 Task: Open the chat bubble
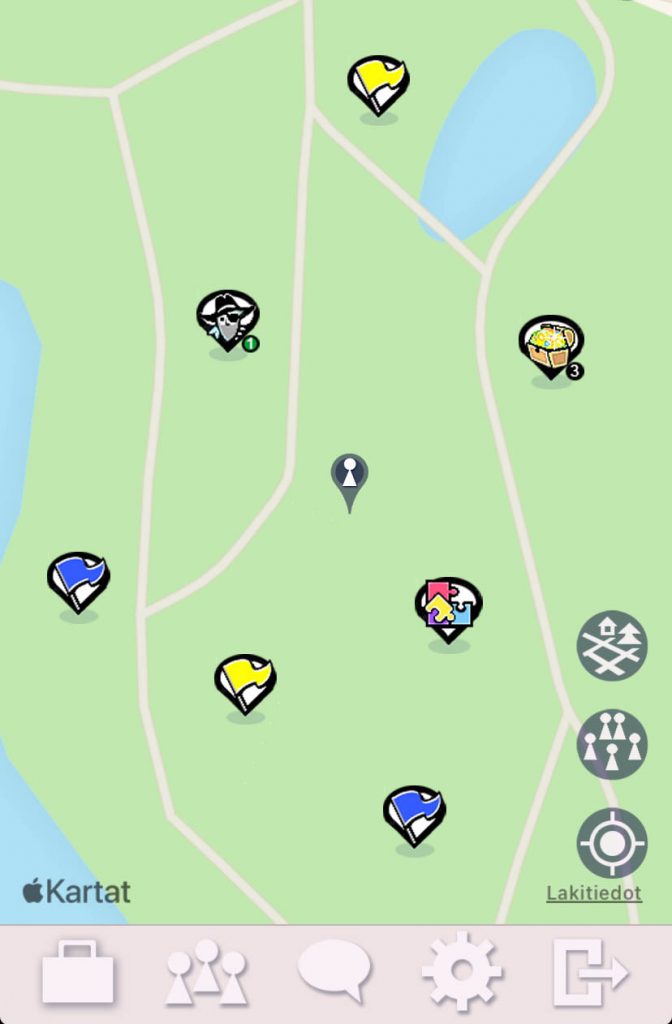[334, 972]
